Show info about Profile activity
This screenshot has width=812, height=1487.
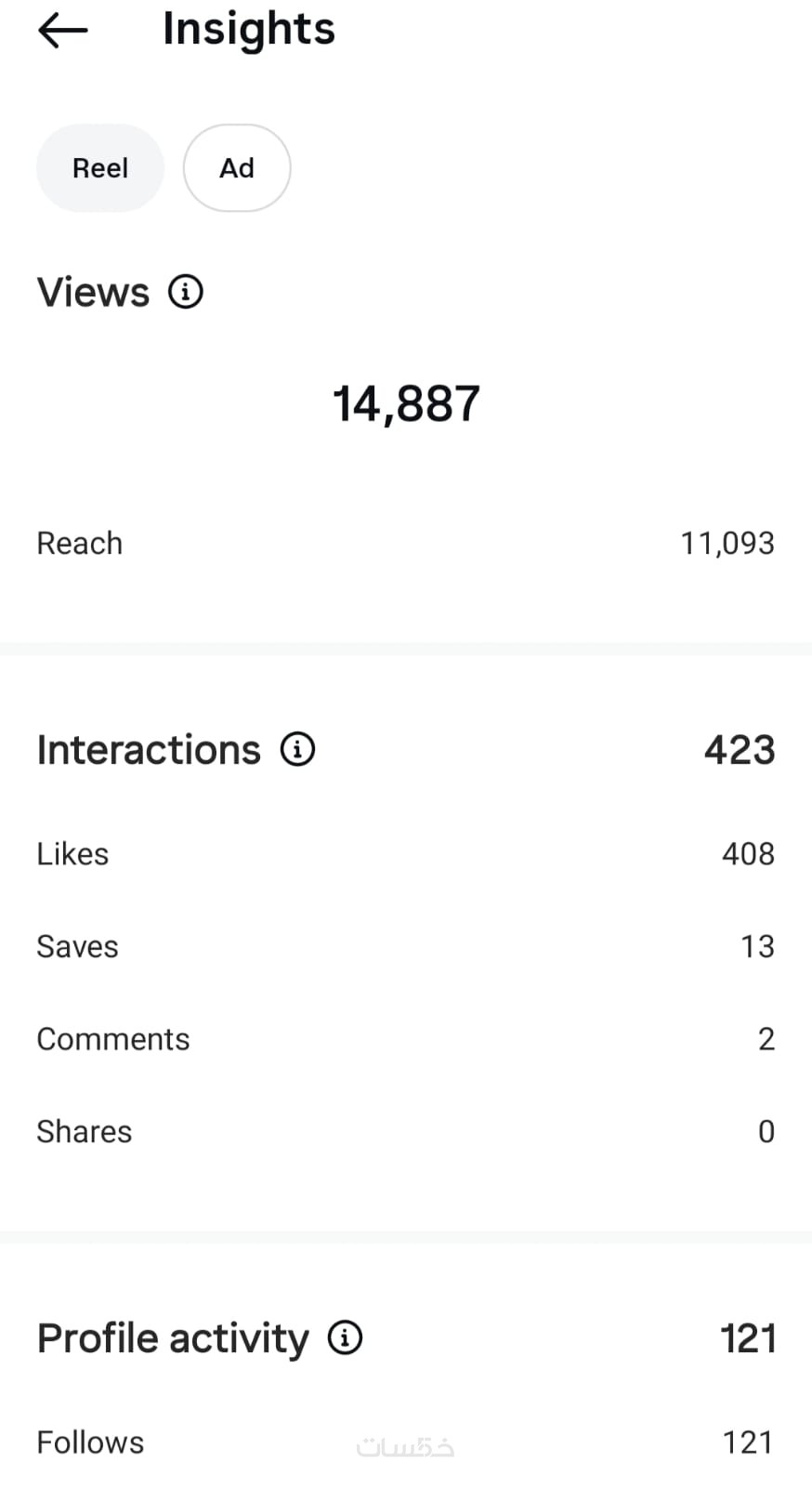[346, 1338]
